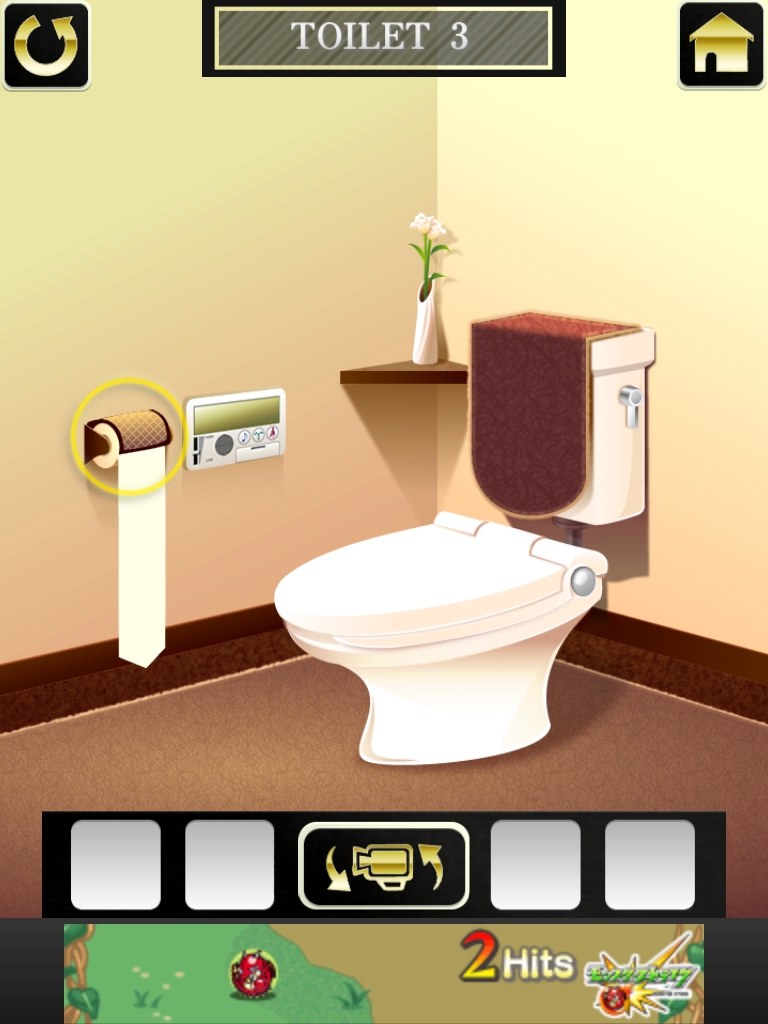Select the second inventory slot

pos(229,864)
